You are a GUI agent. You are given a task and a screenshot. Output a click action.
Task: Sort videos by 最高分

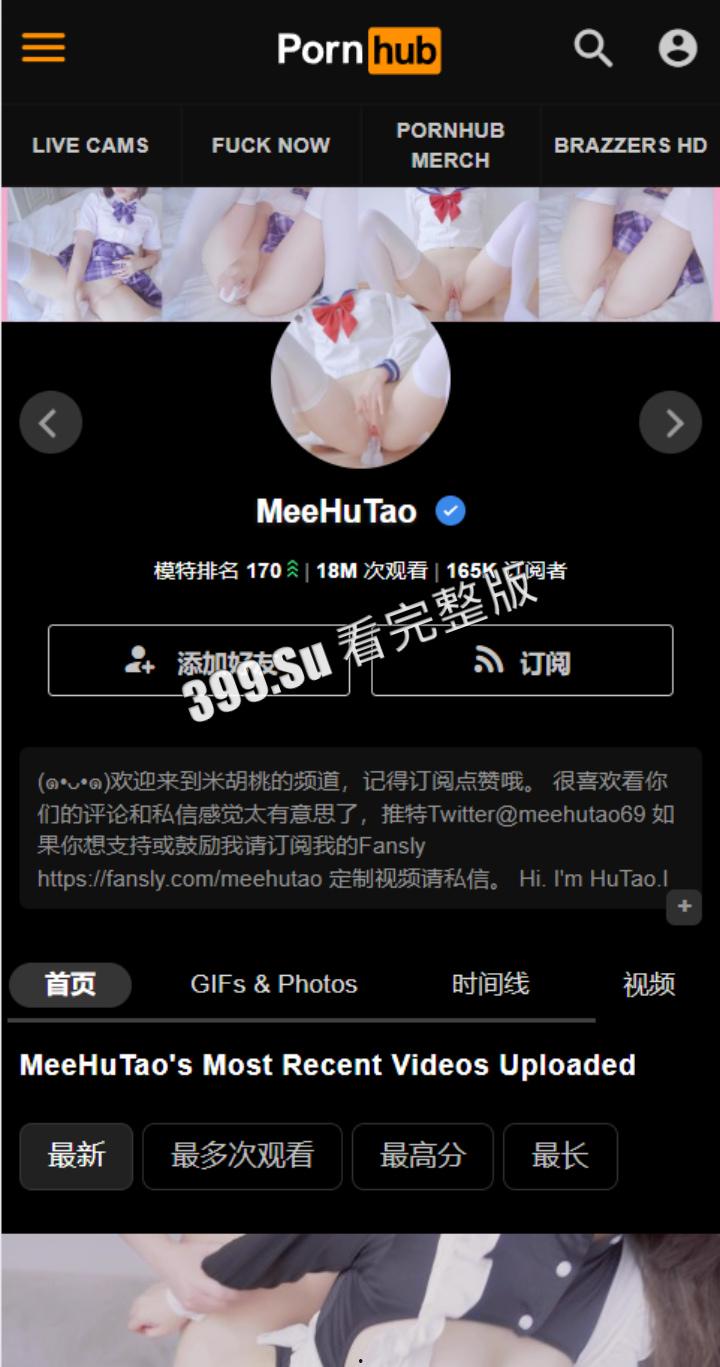422,1156
